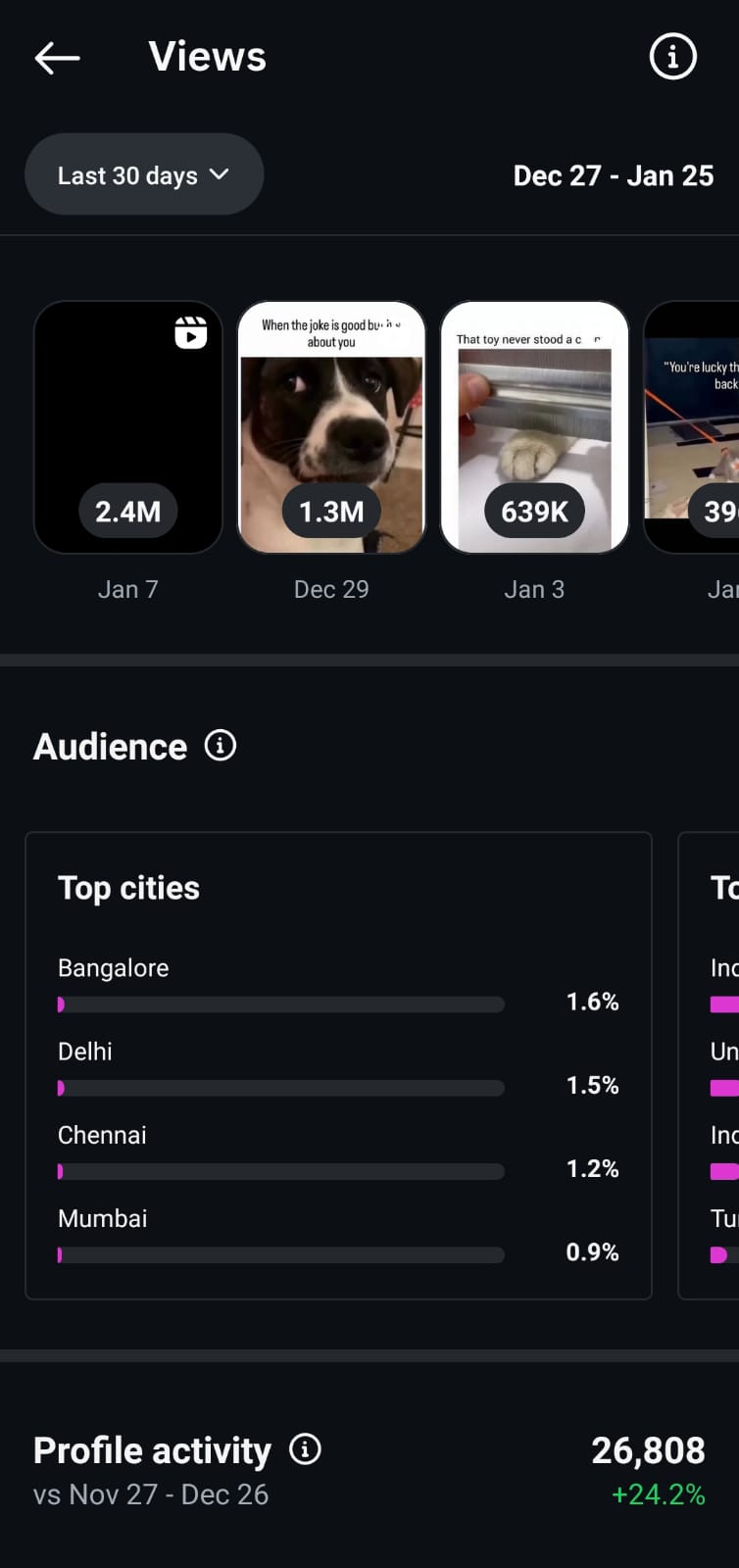Open the Views info icon
Image resolution: width=739 pixels, height=1568 pixels.
672,57
